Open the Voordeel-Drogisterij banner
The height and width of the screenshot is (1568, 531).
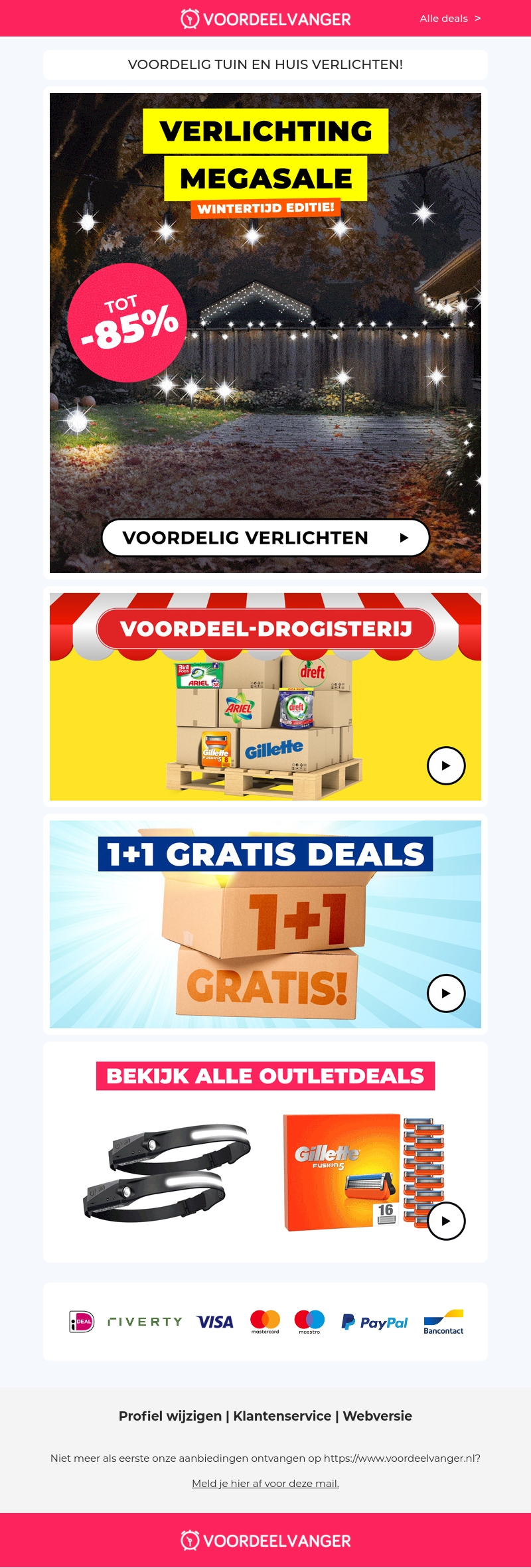point(265,696)
